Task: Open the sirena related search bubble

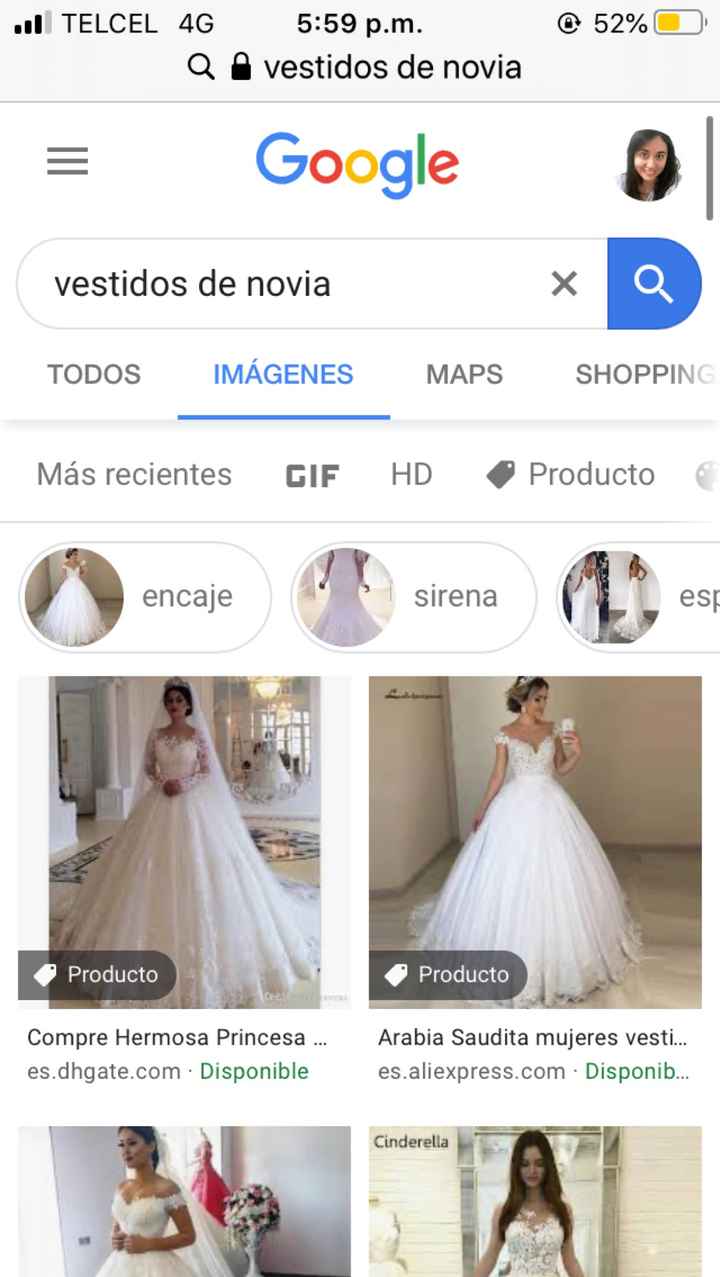Action: coord(412,596)
